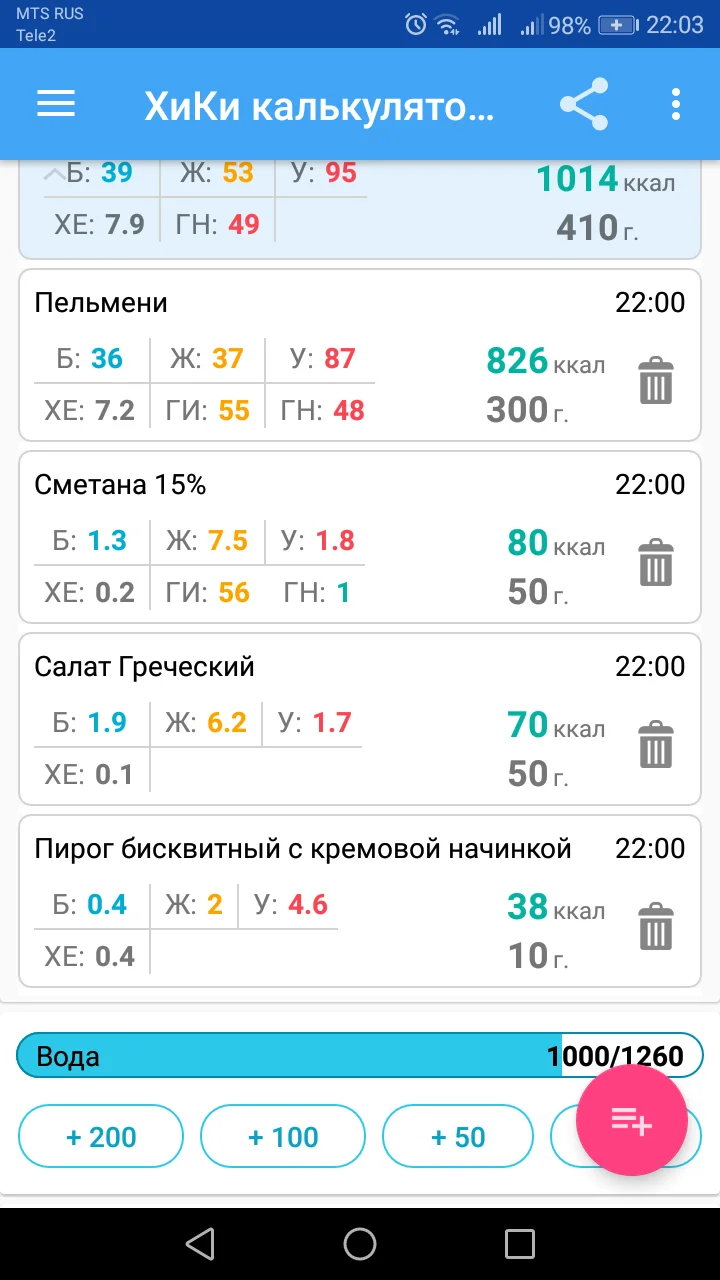Add 200 ml of water

(x=100, y=1136)
